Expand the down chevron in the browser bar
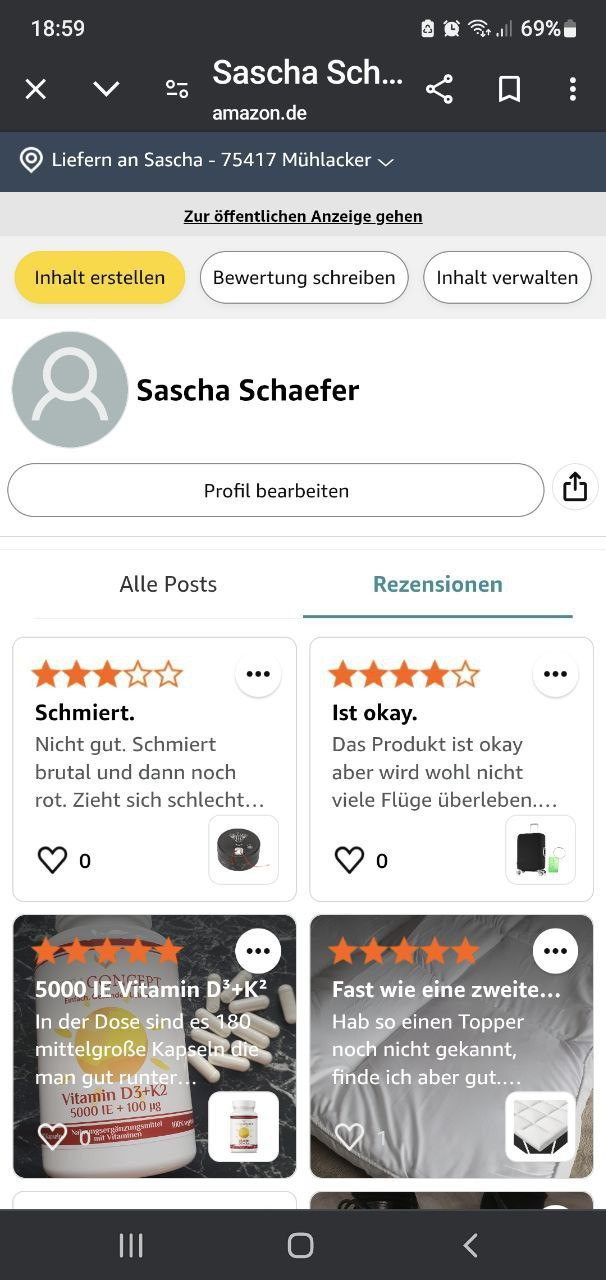 [106, 90]
